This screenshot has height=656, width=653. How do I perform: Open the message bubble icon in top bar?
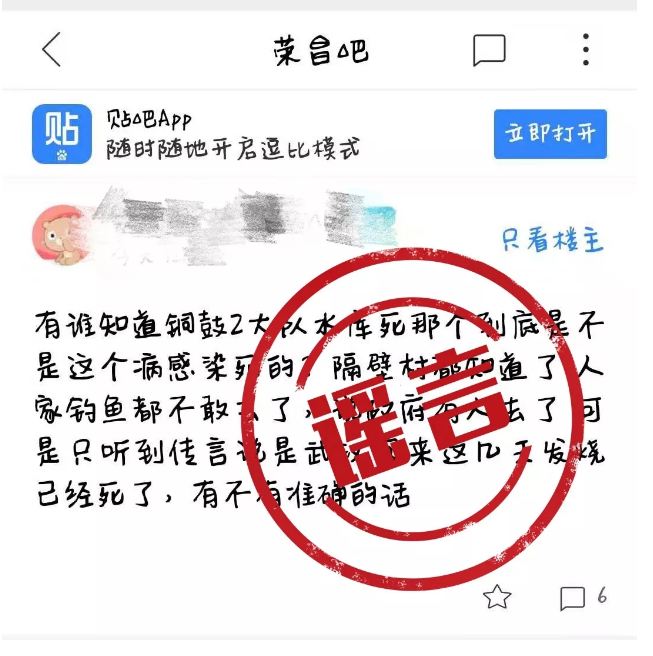pos(488,49)
